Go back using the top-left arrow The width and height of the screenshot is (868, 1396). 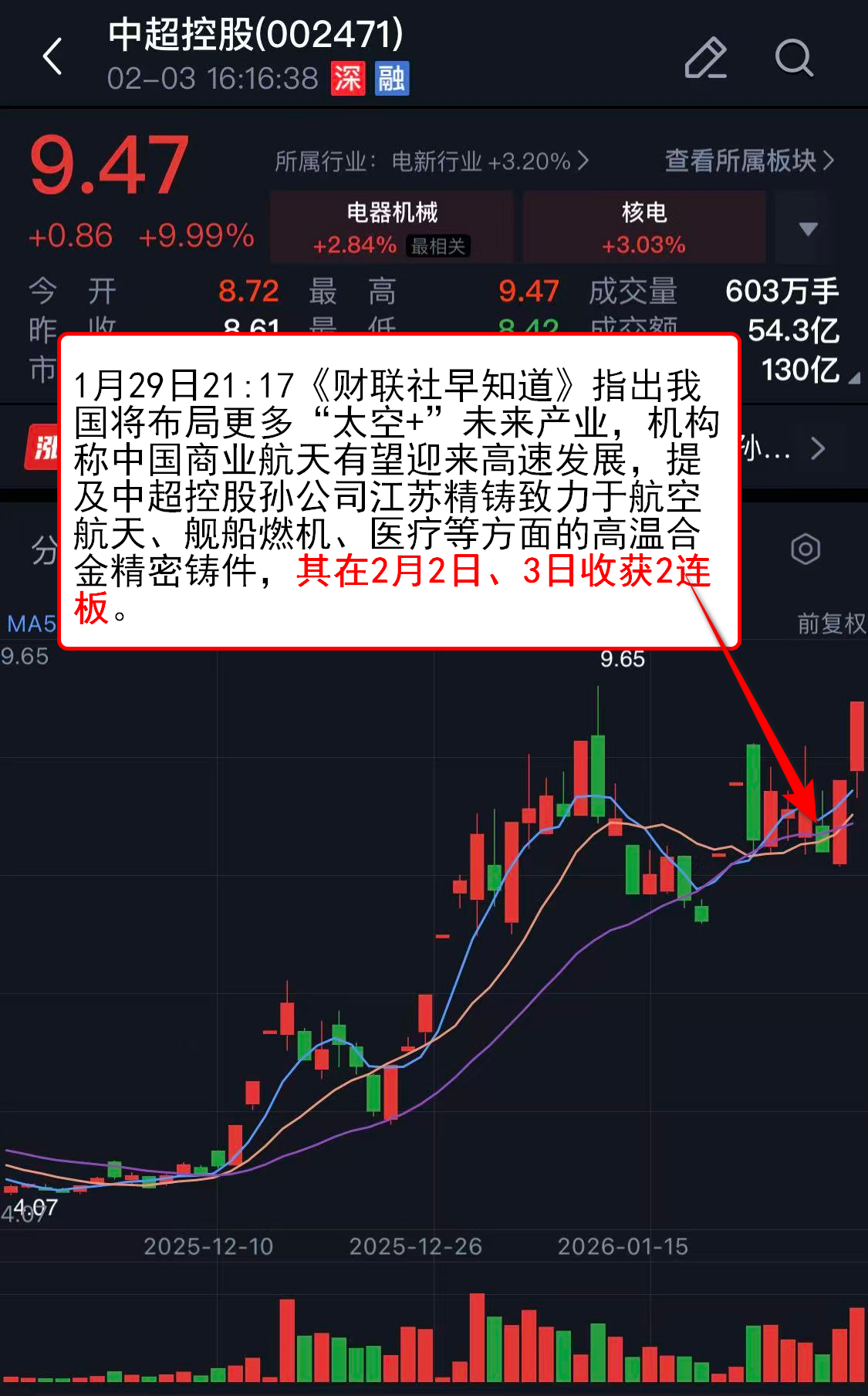tap(52, 57)
